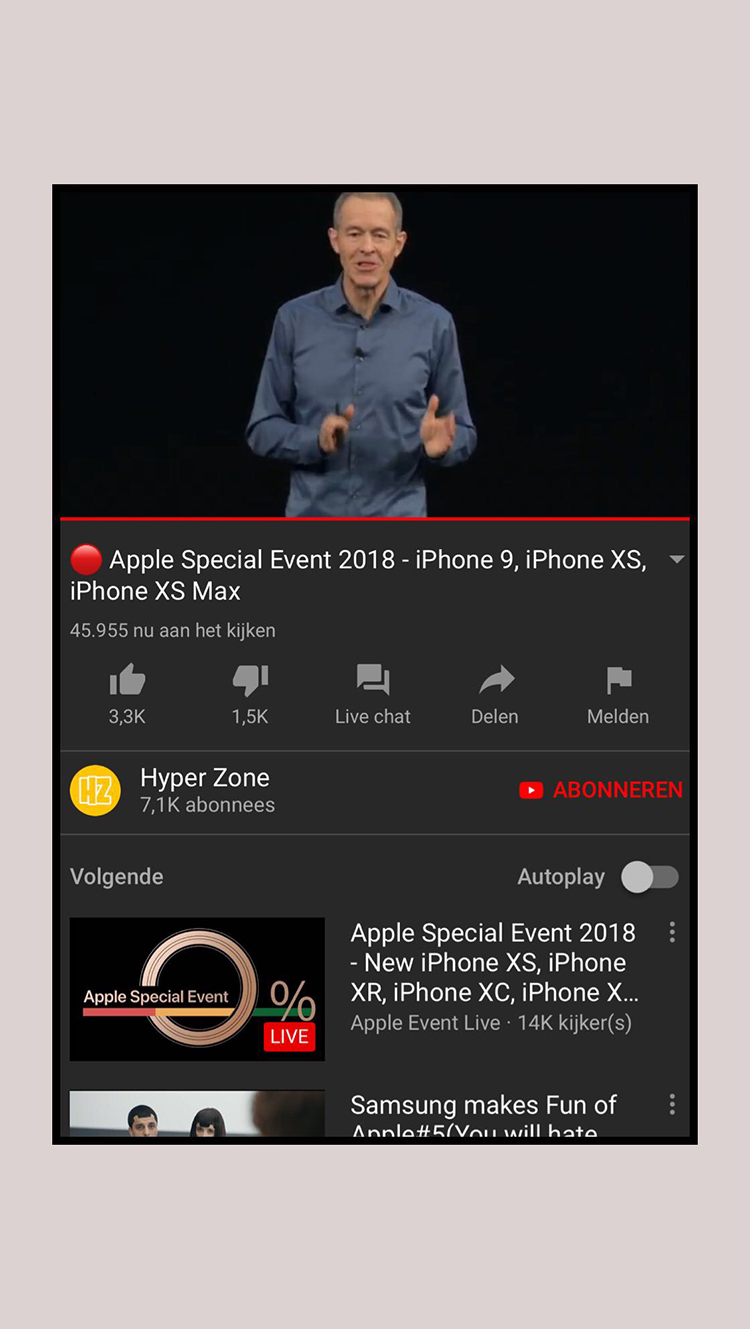Image resolution: width=750 pixels, height=1329 pixels.
Task: Expand the video description arrow
Action: click(x=677, y=560)
